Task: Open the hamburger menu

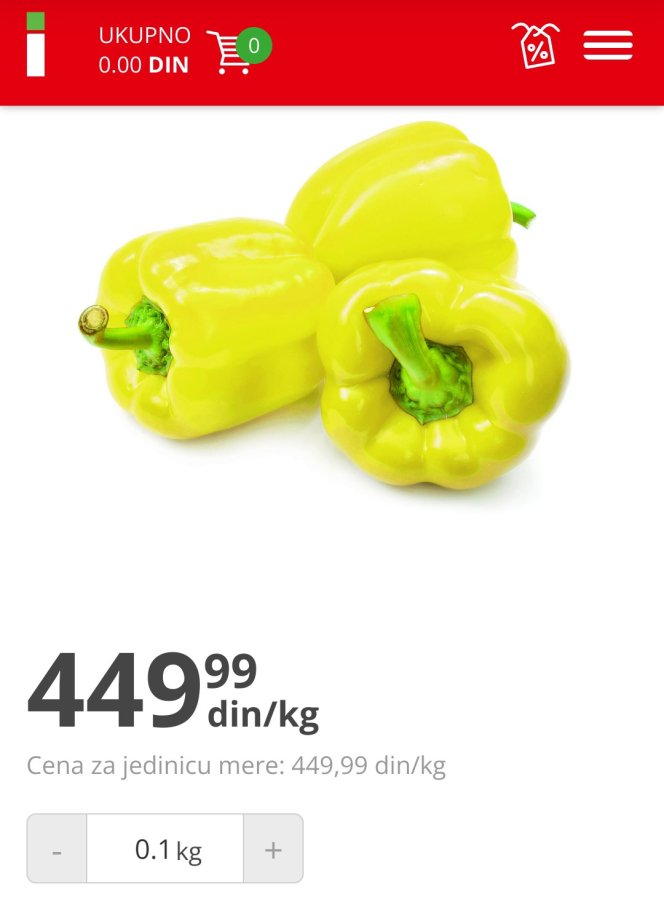Action: 608,46
